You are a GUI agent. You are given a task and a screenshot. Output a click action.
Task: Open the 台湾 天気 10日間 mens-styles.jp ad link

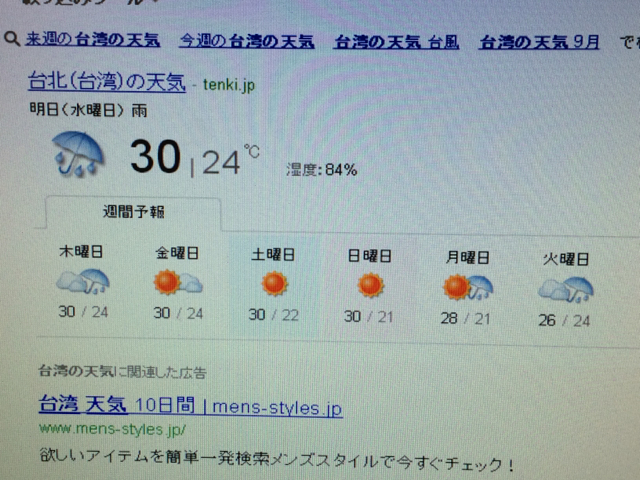point(190,407)
